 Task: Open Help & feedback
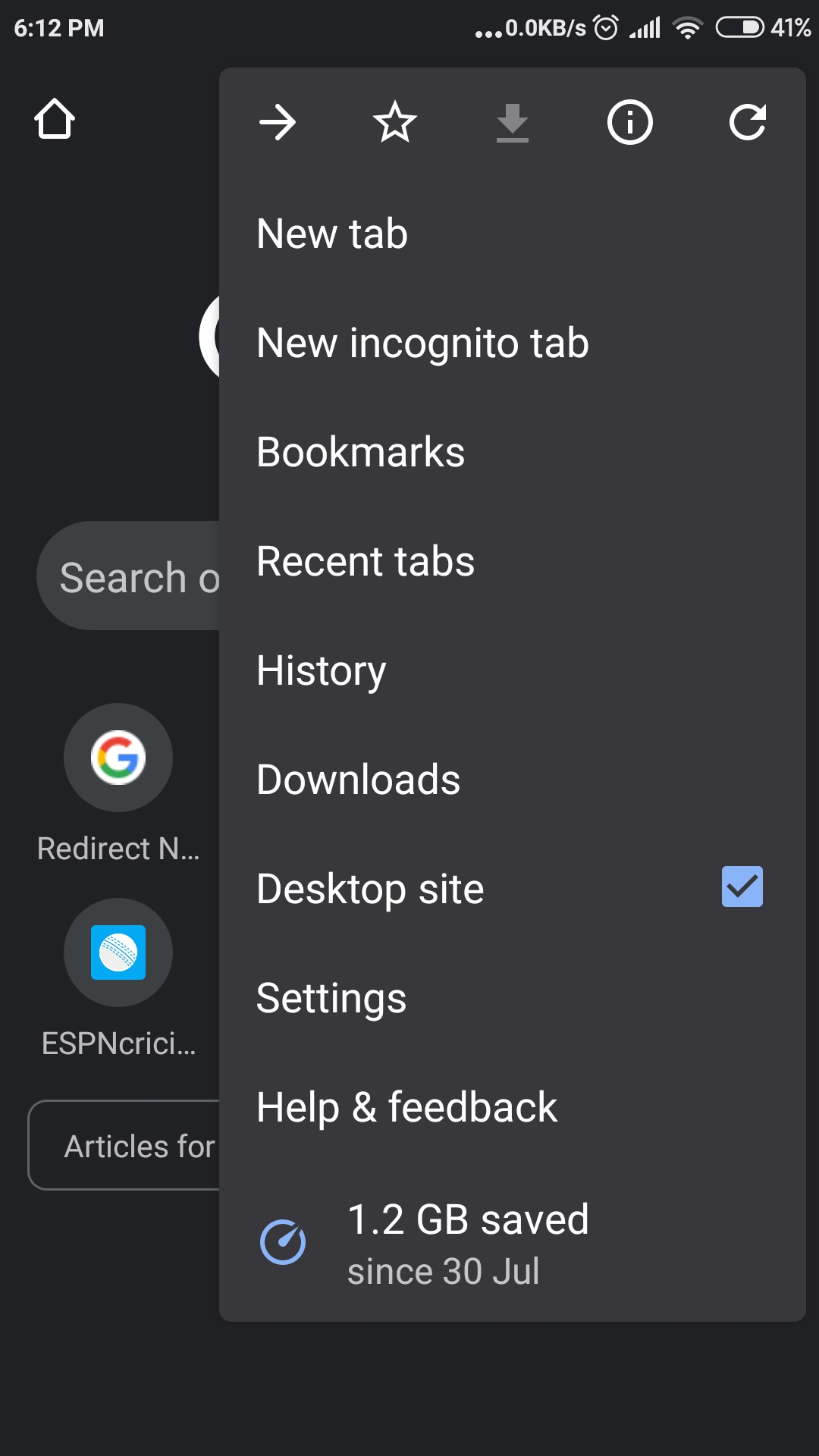tap(406, 1106)
